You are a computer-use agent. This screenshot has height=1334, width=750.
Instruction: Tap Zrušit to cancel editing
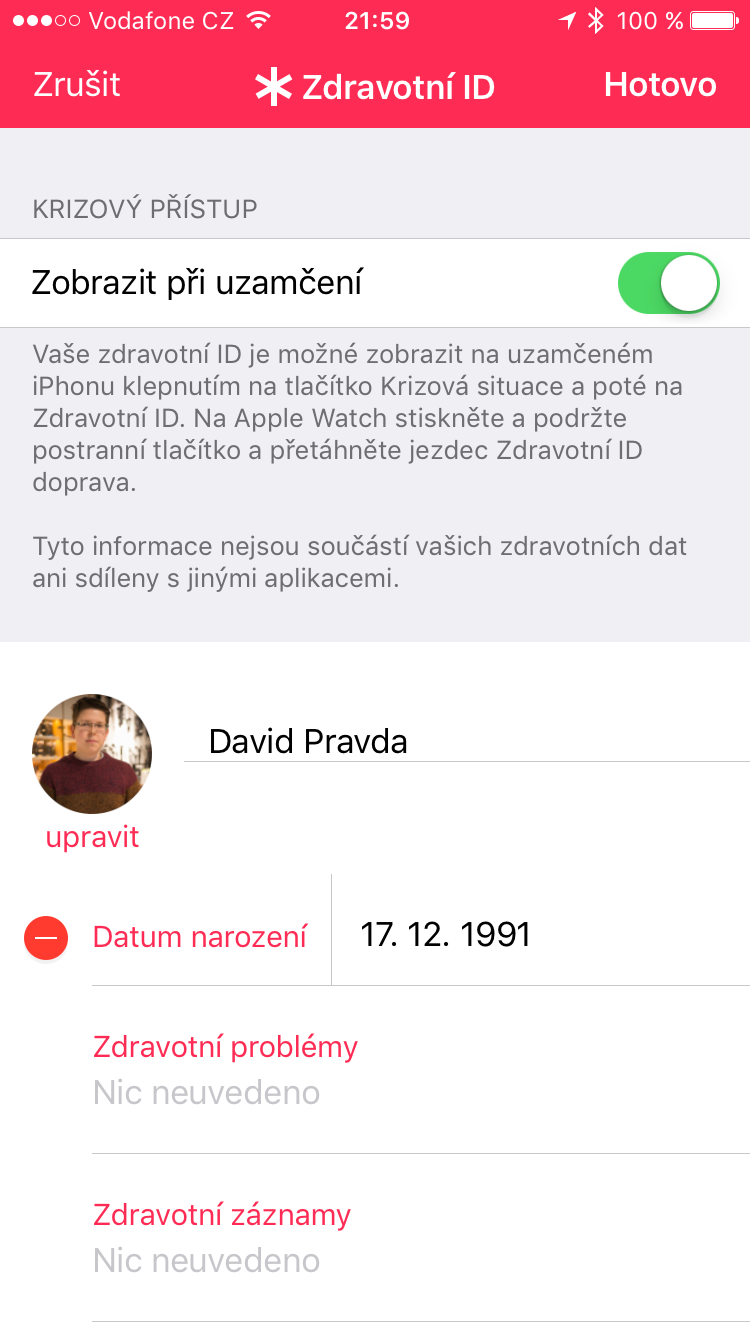click(x=77, y=85)
